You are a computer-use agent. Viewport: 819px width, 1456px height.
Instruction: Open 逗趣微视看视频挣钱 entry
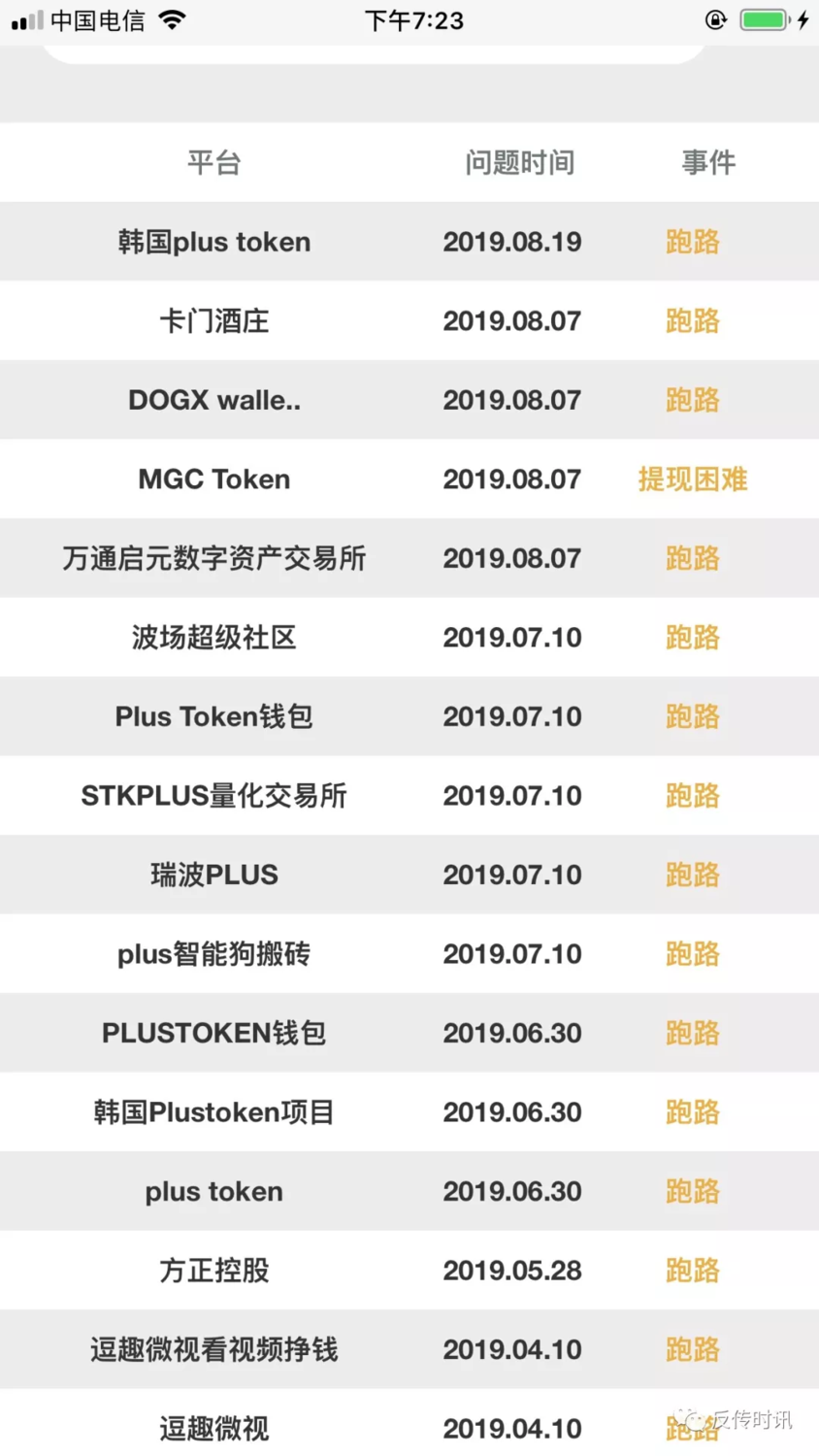[214, 1349]
